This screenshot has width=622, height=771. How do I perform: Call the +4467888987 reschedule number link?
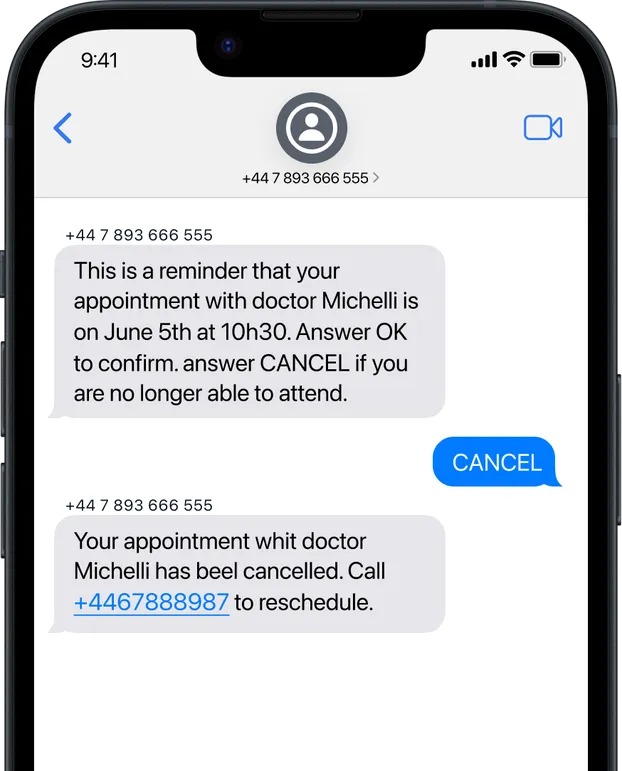coord(151,602)
